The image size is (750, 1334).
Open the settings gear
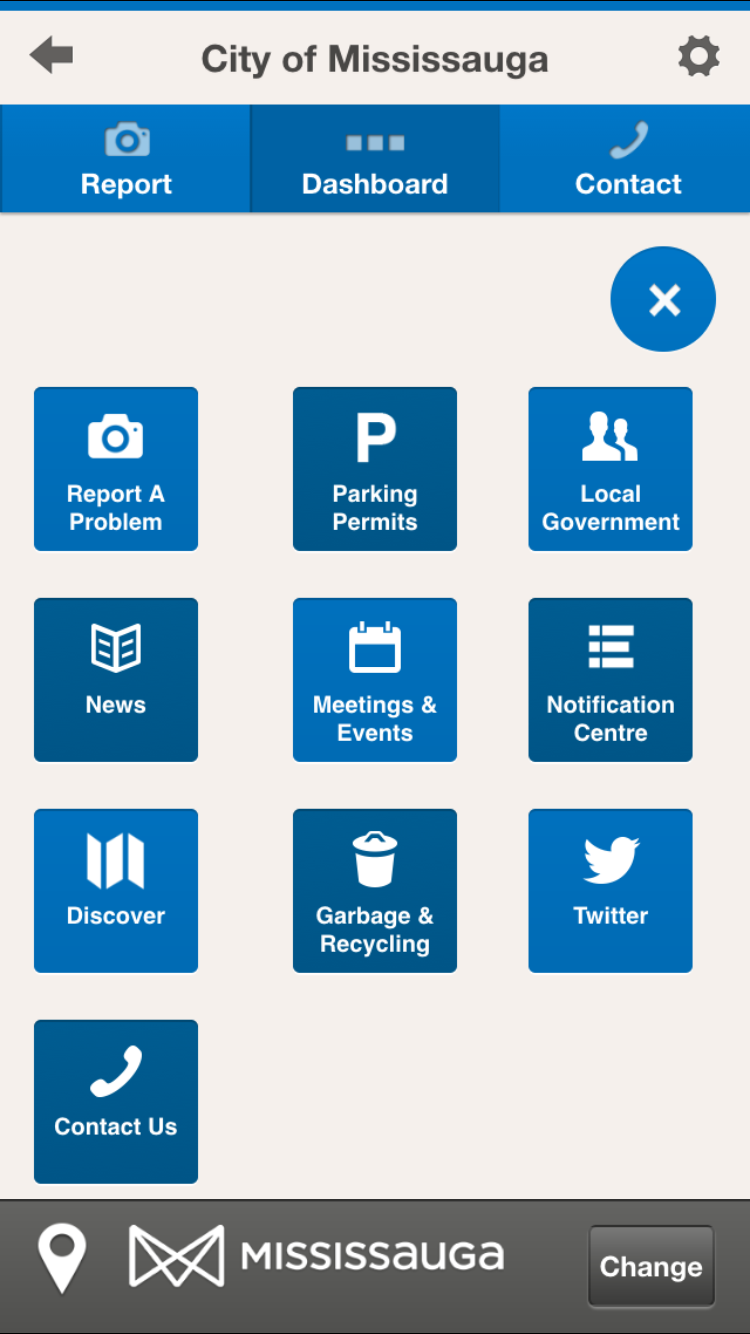pos(698,57)
